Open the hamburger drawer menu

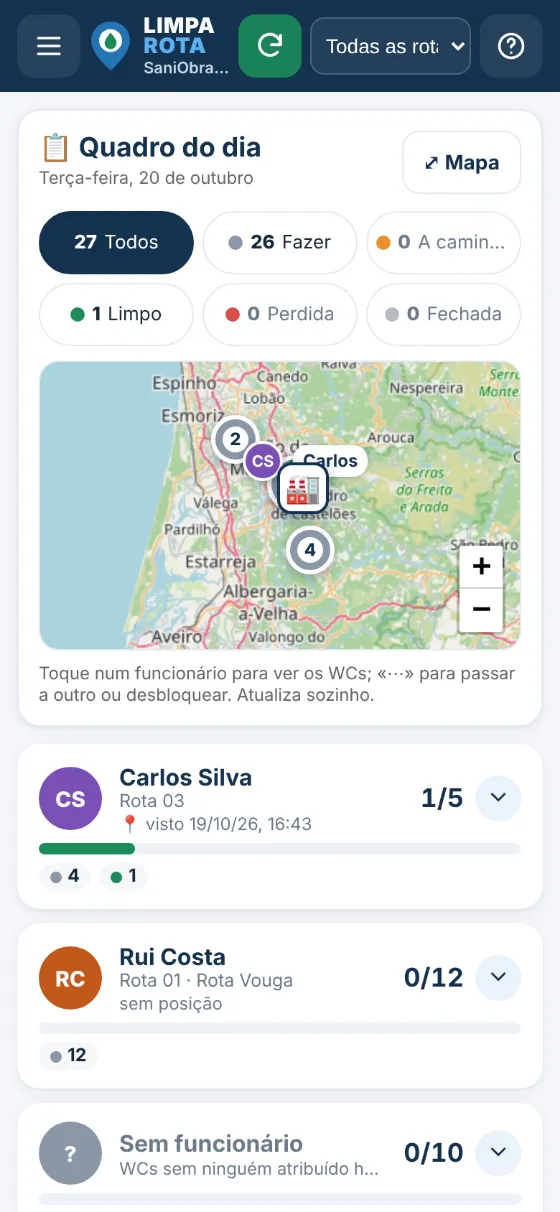(x=49, y=46)
